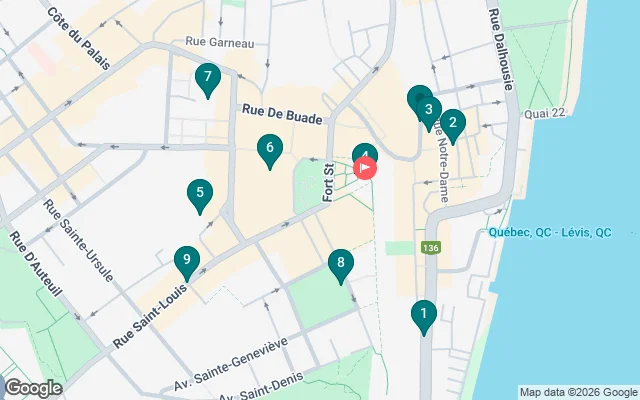Select map marker number 1
Viewport: 640px width, 400px height.
(x=424, y=316)
